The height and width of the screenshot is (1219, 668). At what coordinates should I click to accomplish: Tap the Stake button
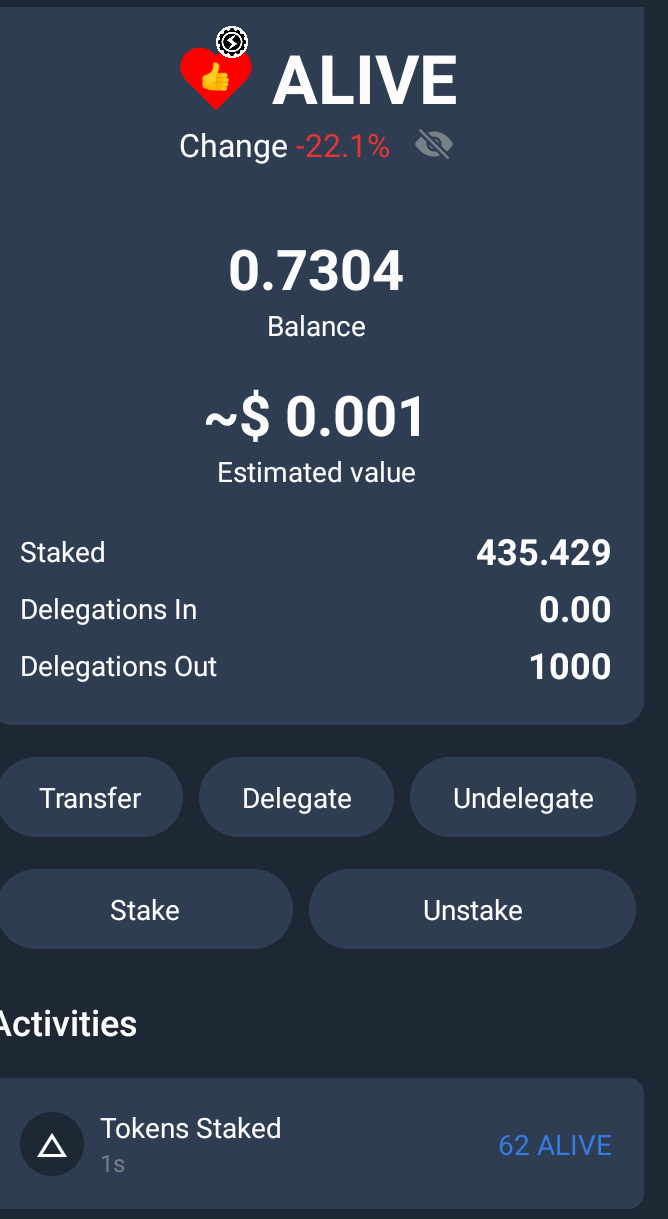tap(145, 909)
